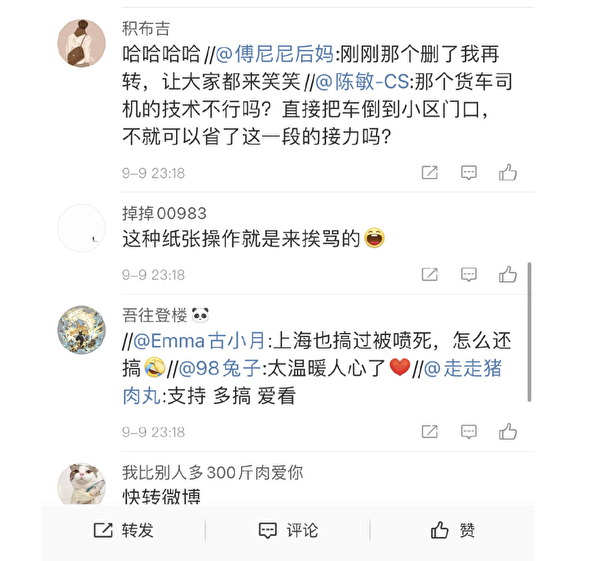
Task: Repost 吾往登楼's comment
Action: click(429, 432)
